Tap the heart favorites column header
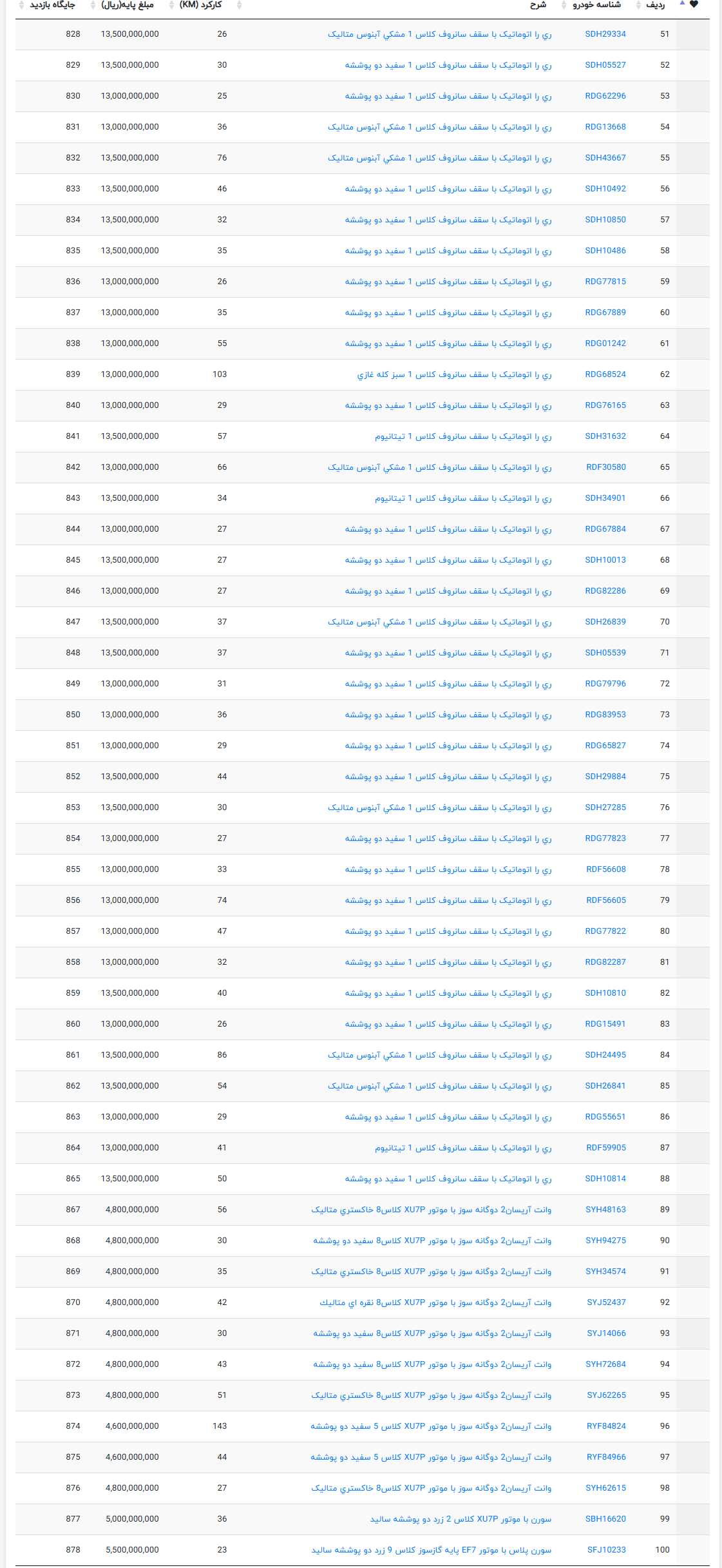Image resolution: width=722 pixels, height=1568 pixels. pyautogui.click(x=694, y=5)
